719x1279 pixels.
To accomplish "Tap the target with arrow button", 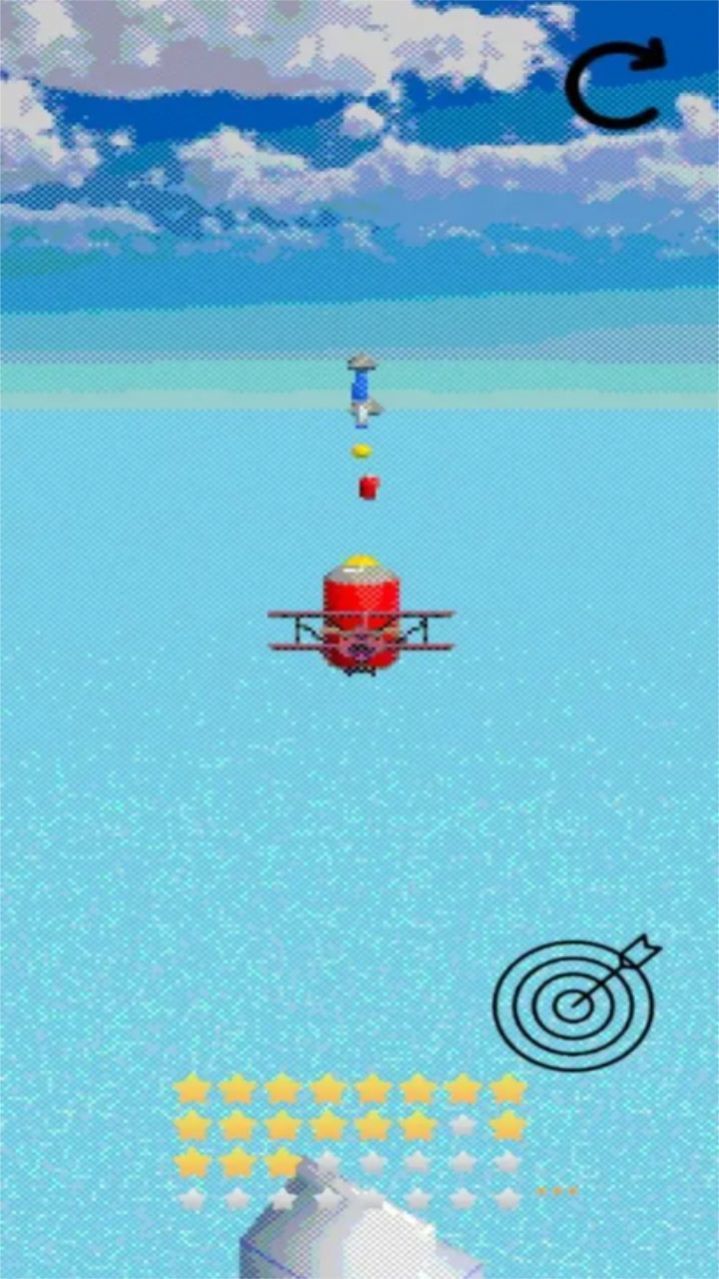I will pyautogui.click(x=574, y=1003).
